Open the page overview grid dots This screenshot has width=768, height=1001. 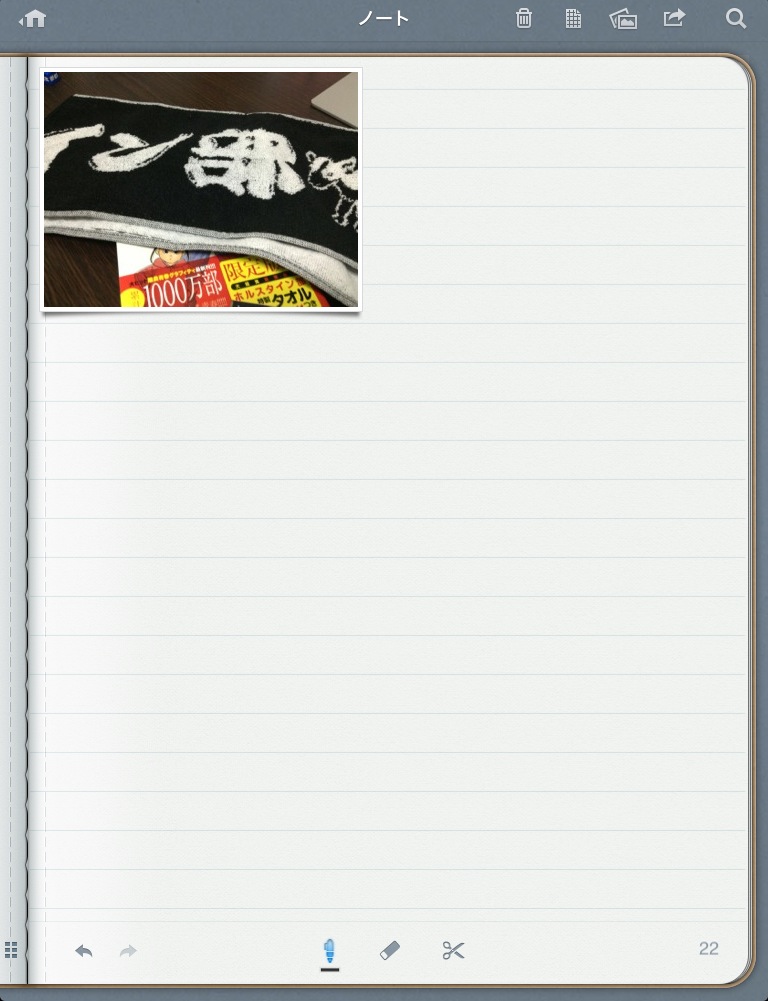[11, 950]
